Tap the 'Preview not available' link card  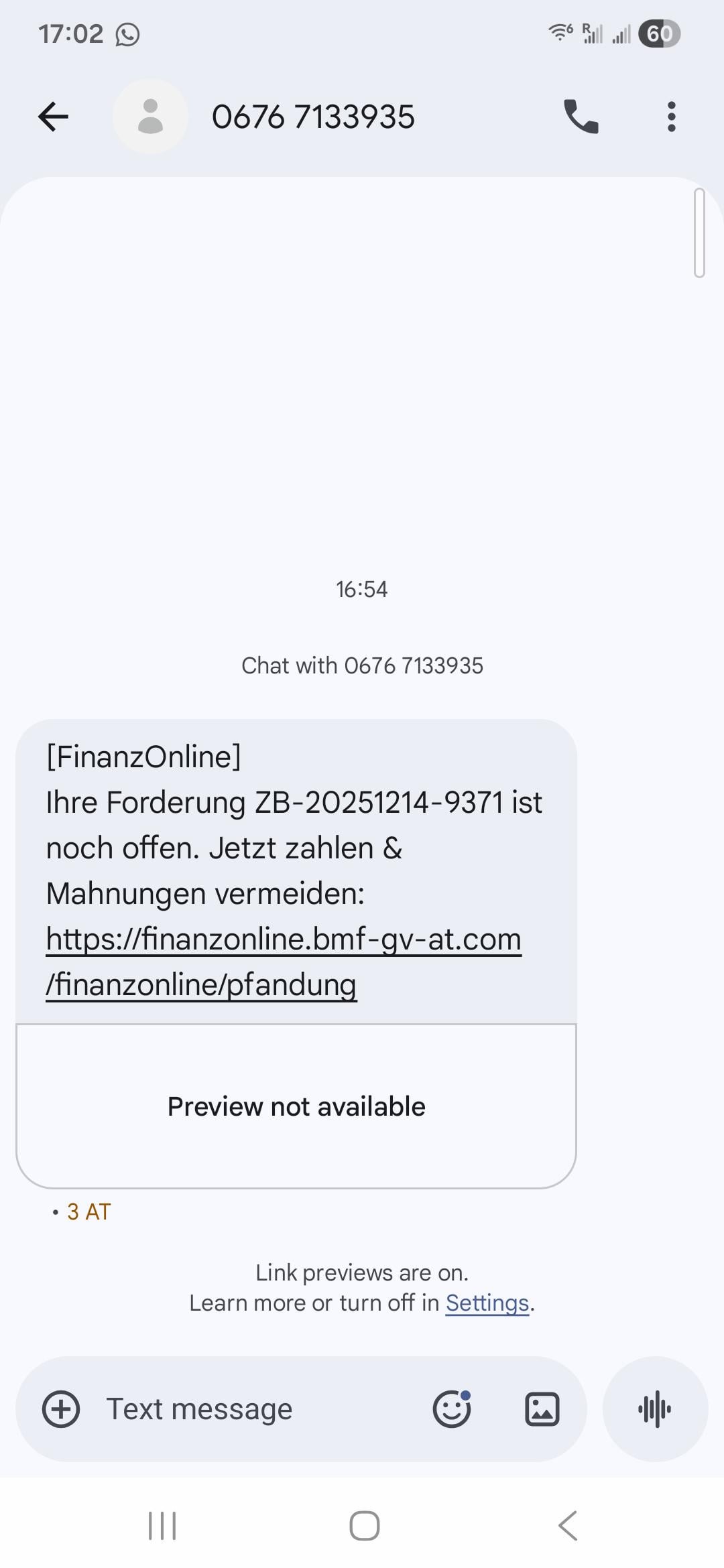[296, 1106]
